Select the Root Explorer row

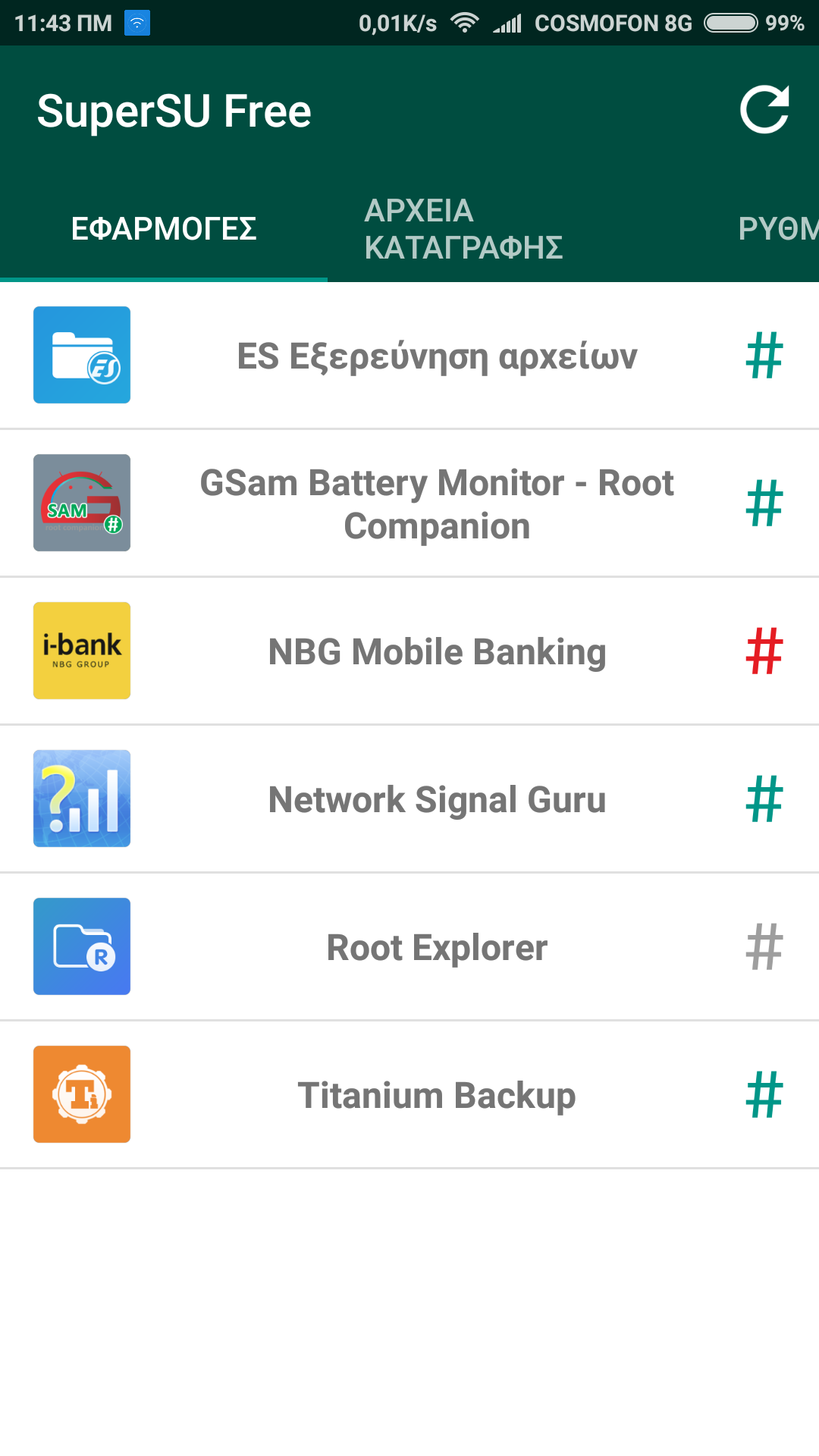tap(437, 947)
